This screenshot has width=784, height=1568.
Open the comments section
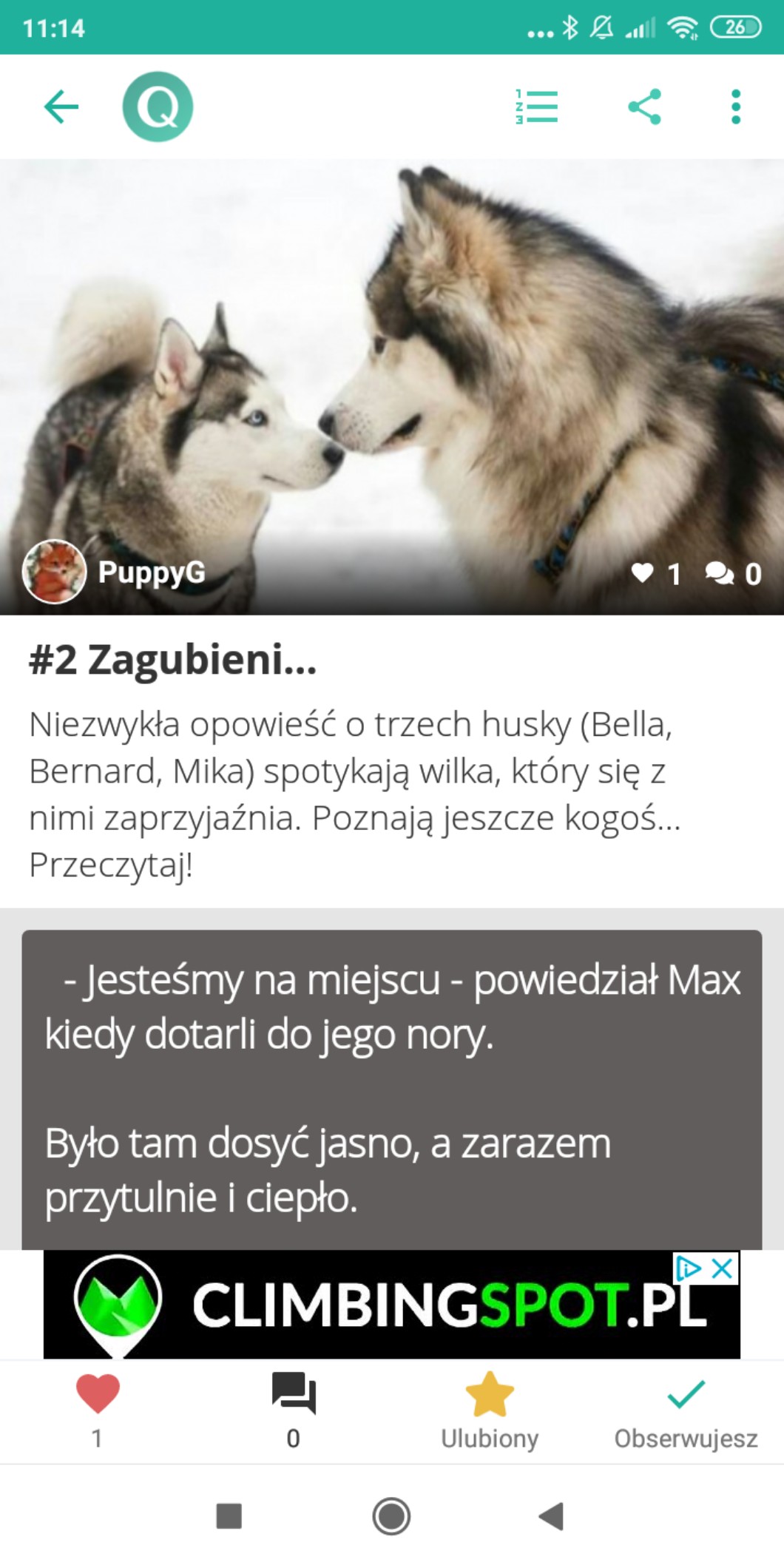[x=294, y=1407]
